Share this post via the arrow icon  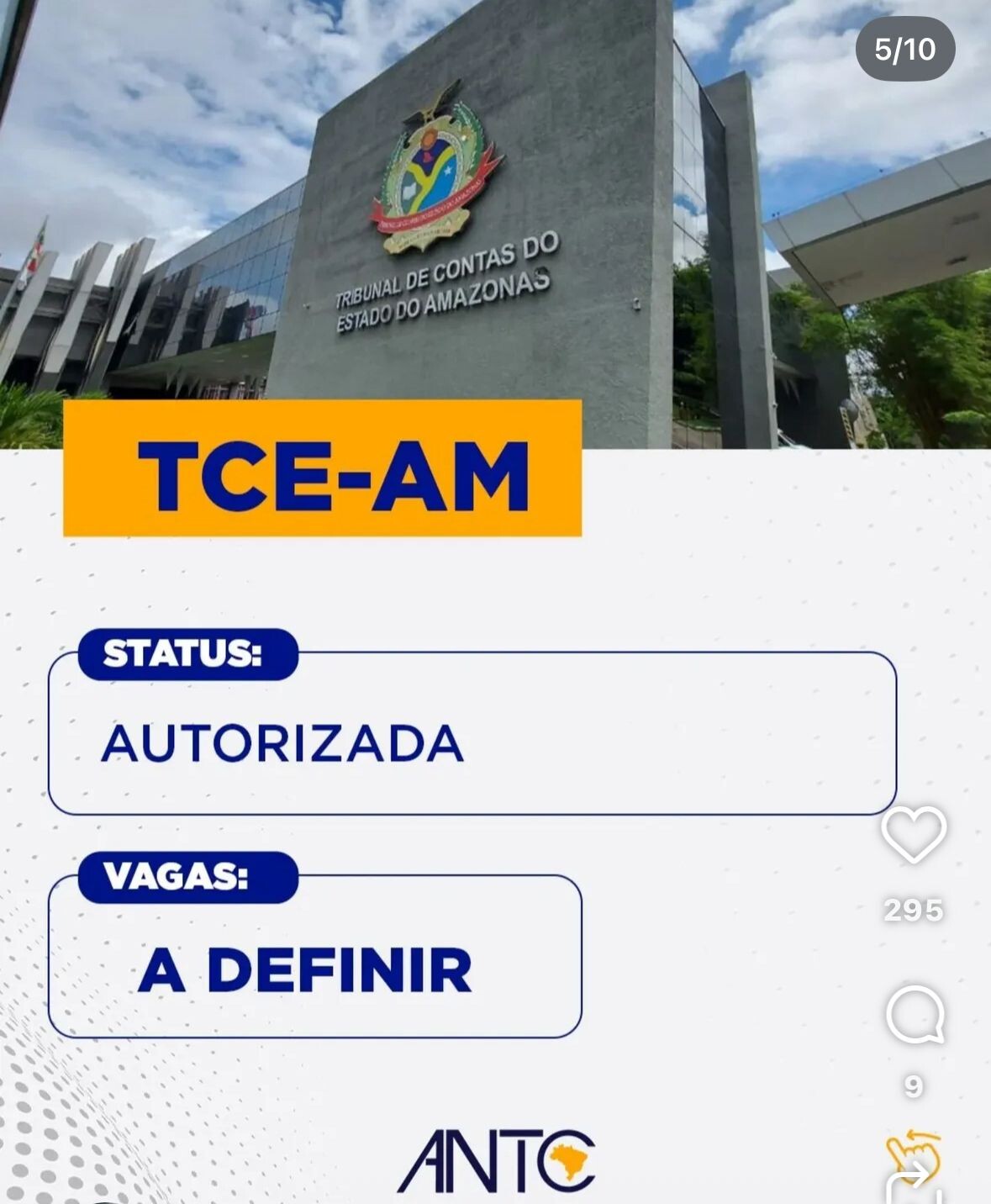(x=915, y=1182)
